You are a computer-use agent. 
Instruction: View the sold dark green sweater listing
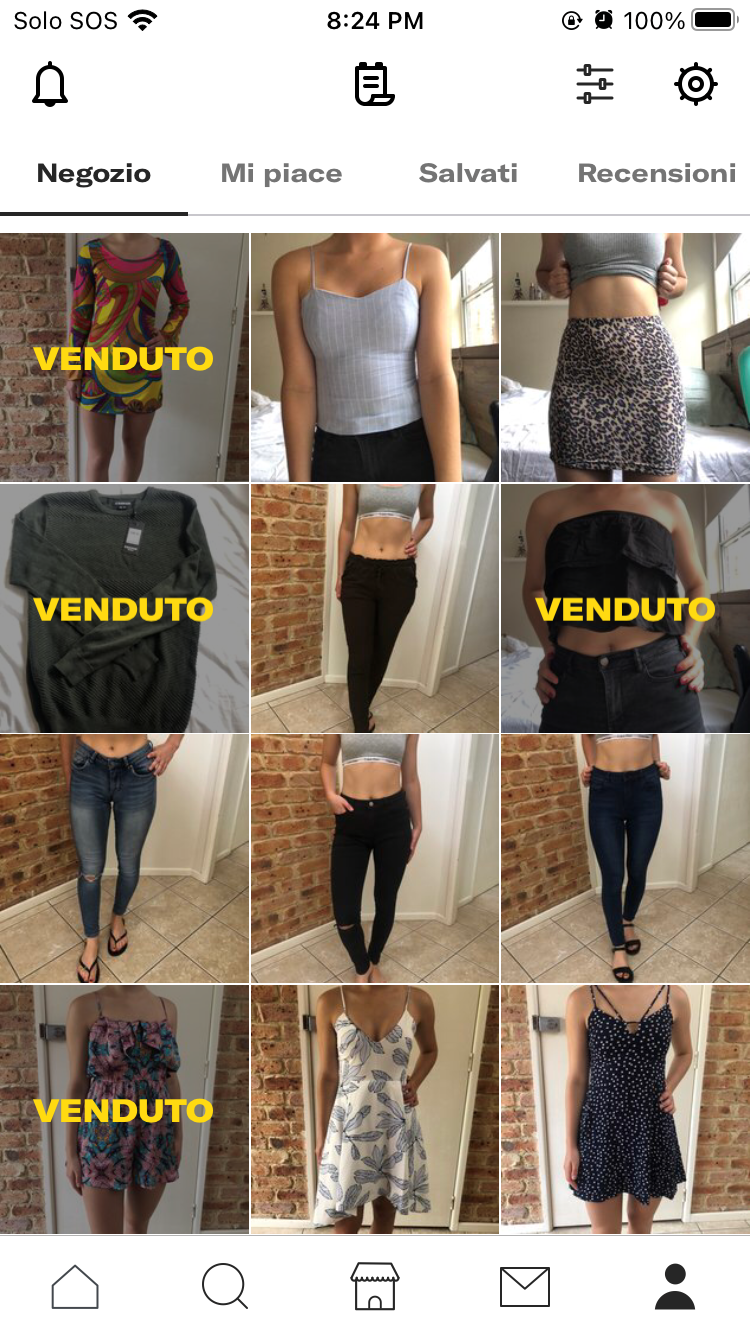(124, 607)
